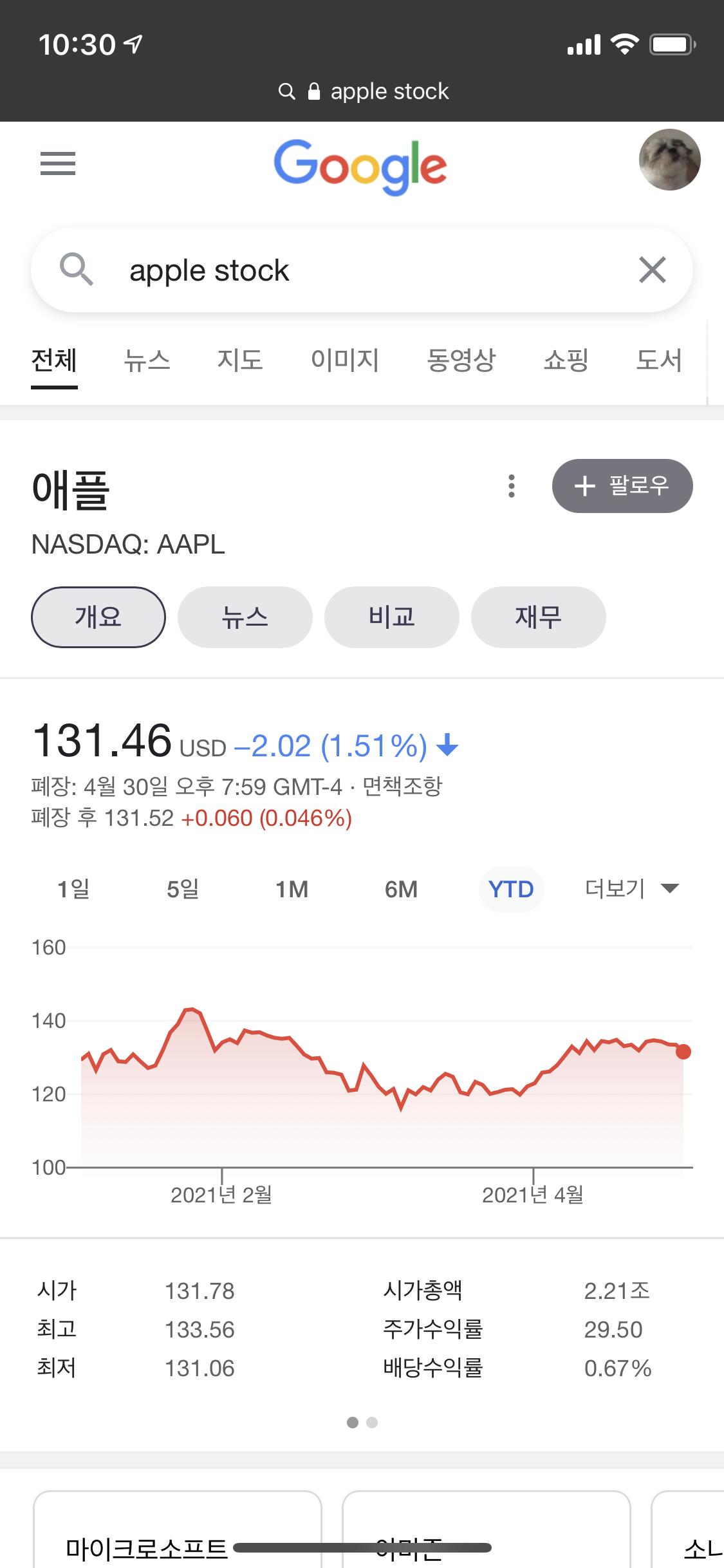Show the 5일 chart range
This screenshot has height=1568, width=724.
(x=183, y=890)
